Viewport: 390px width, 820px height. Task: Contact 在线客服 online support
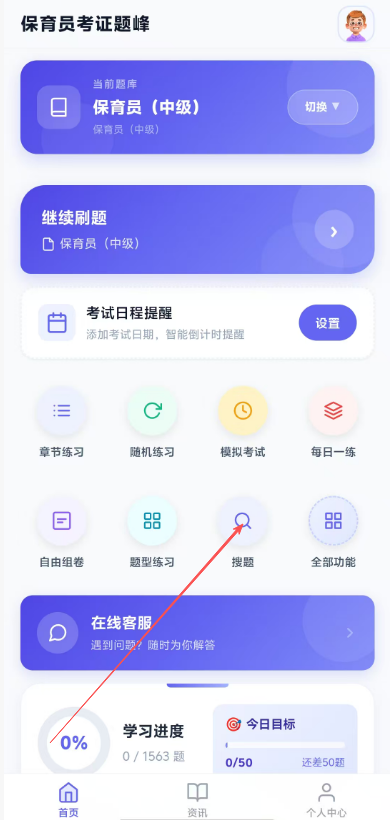(x=197, y=633)
